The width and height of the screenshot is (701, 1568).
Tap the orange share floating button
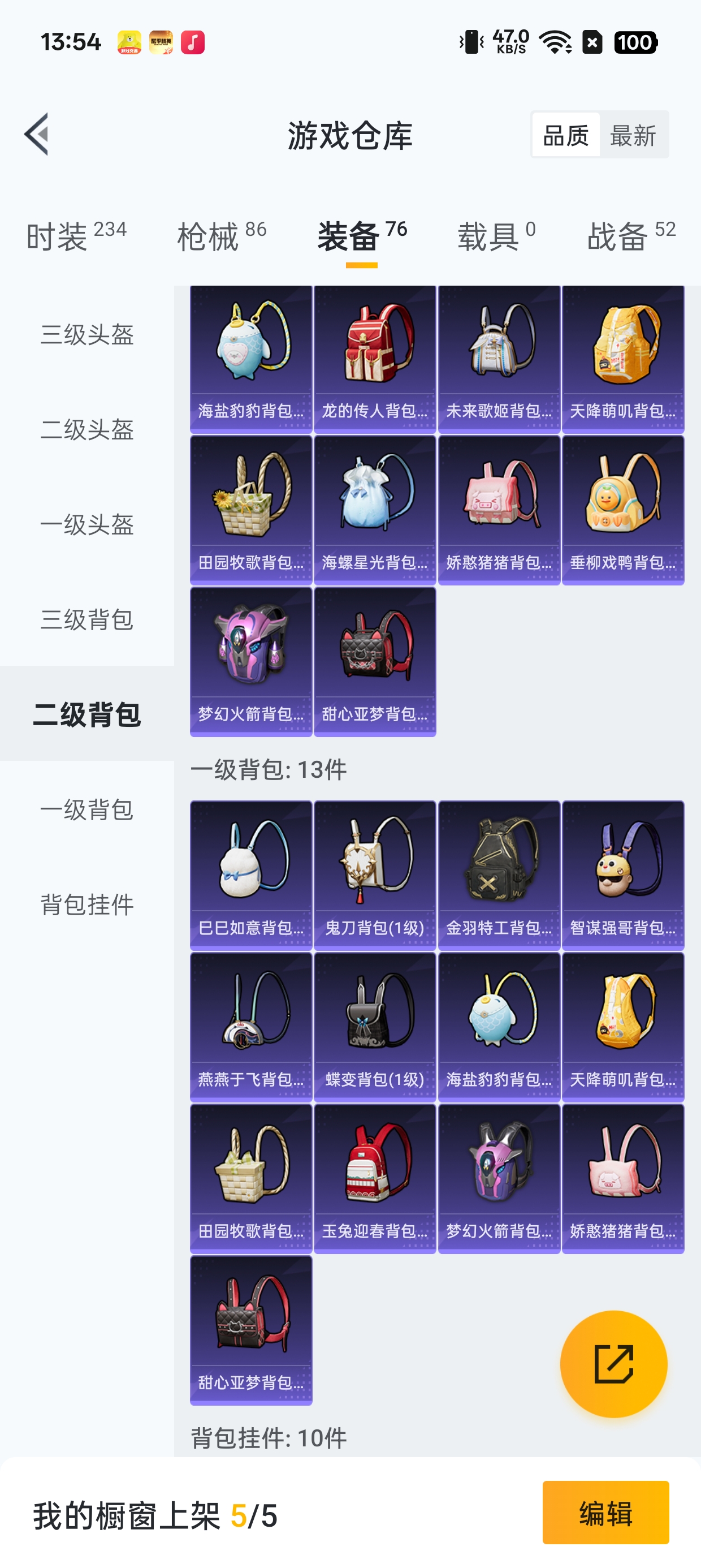[613, 1364]
